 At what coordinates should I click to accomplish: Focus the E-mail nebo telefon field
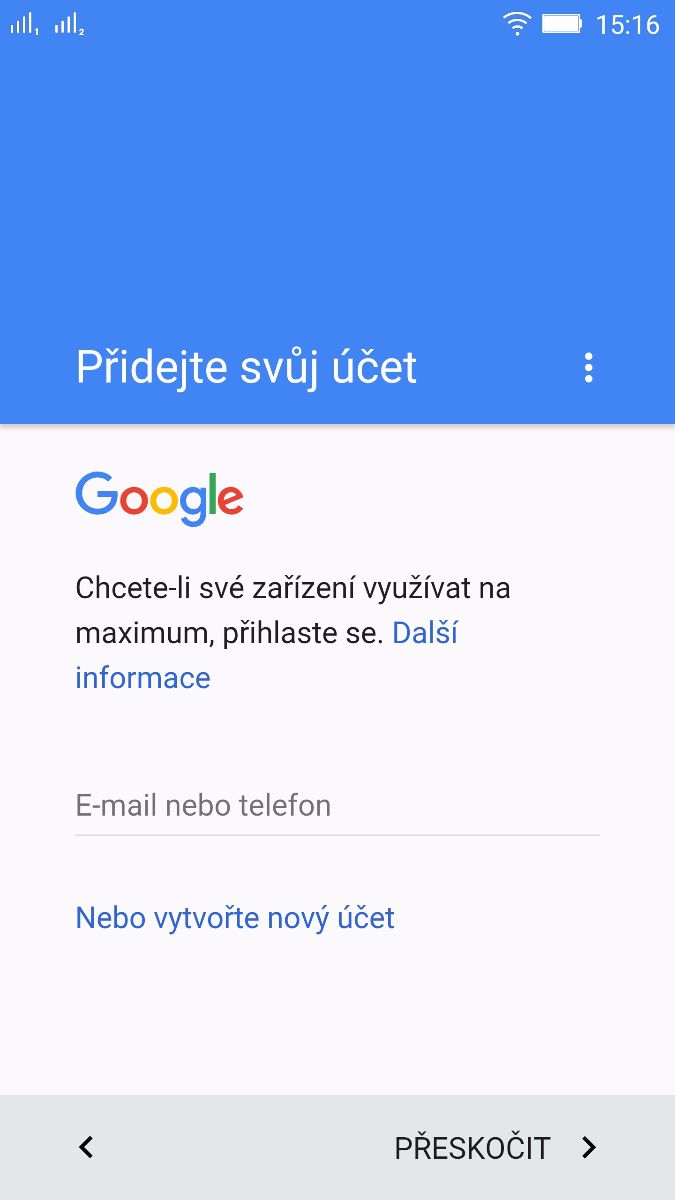pos(337,805)
